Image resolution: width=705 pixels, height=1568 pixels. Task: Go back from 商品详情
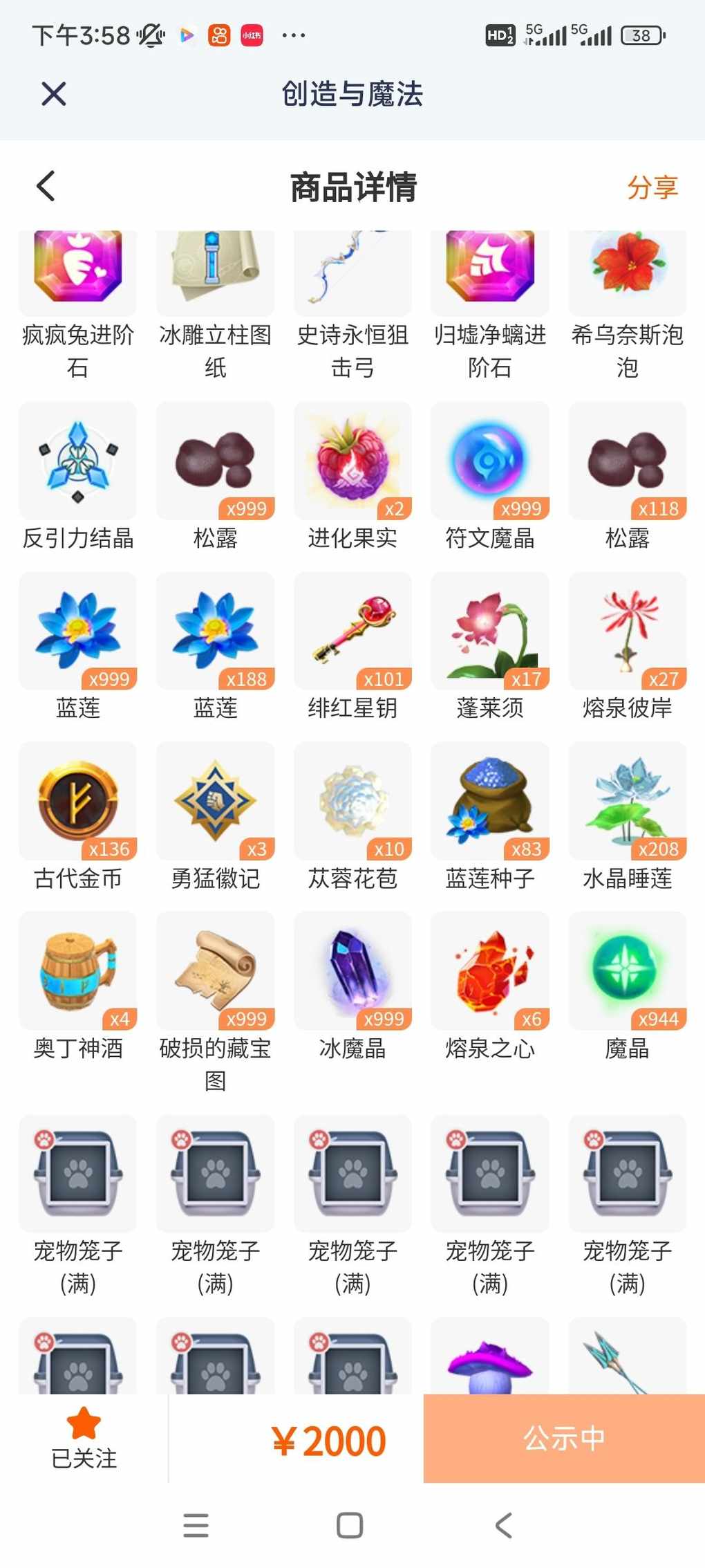pos(46,186)
